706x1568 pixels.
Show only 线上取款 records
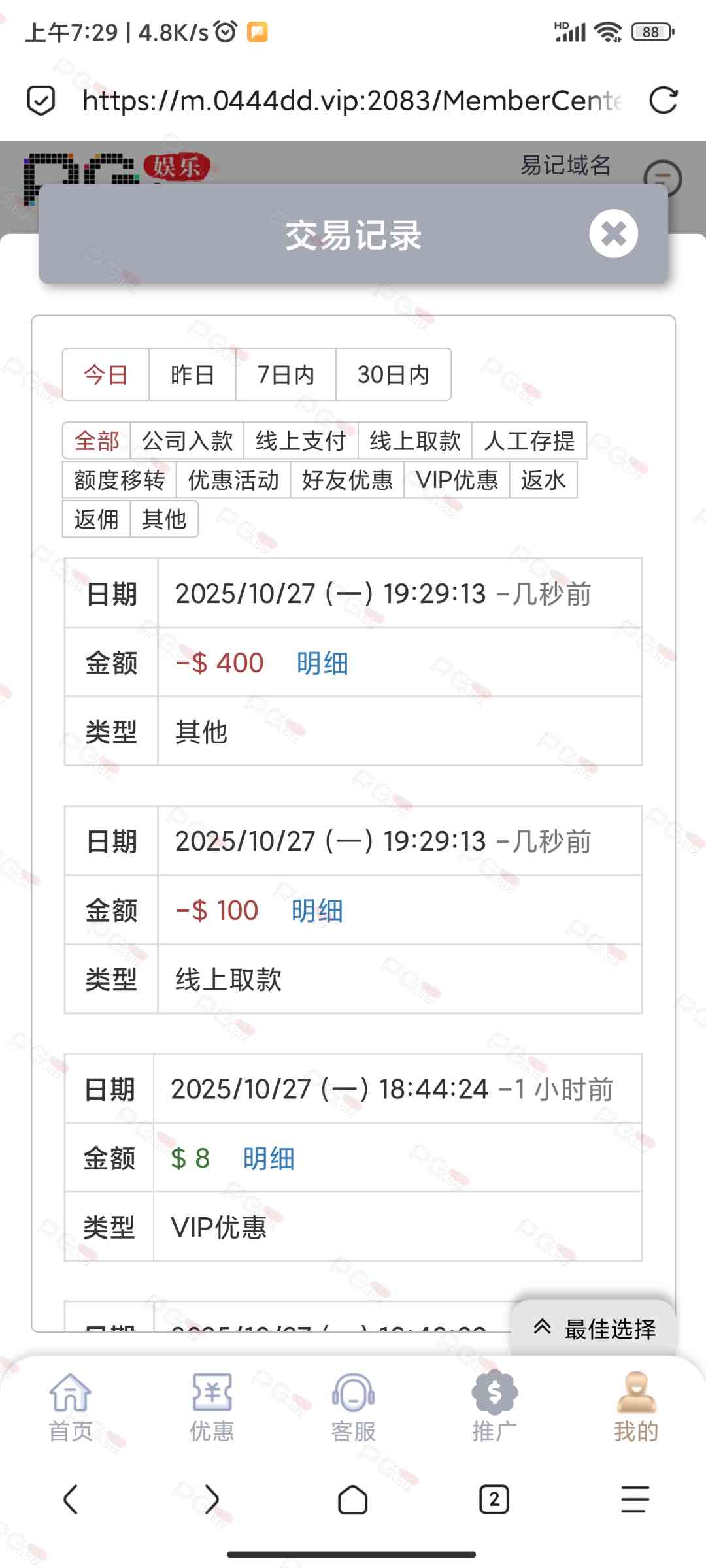414,441
